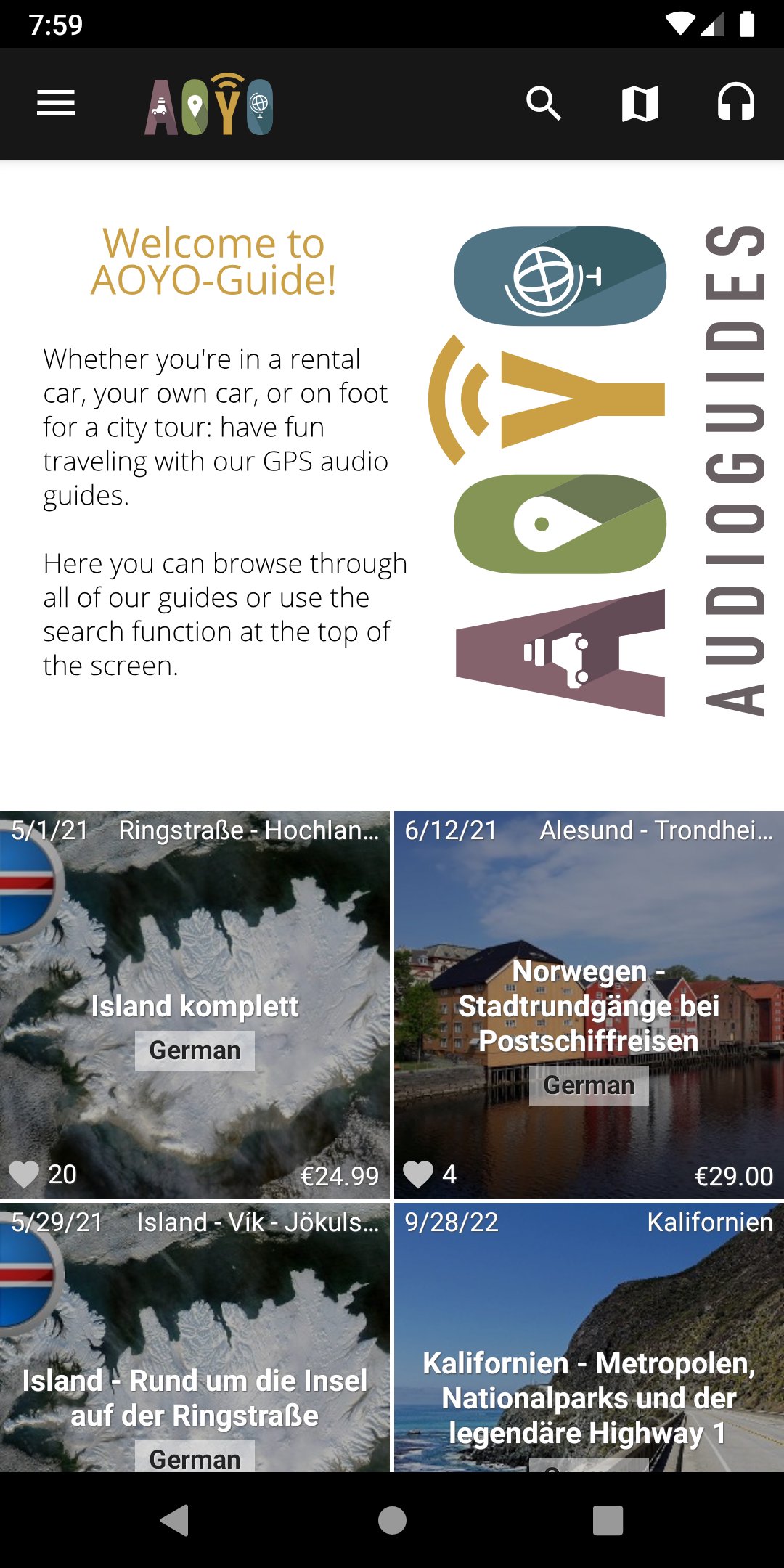
Task: Open the Kalifornien Highway 1 guide thumbnail
Action: tap(588, 1357)
